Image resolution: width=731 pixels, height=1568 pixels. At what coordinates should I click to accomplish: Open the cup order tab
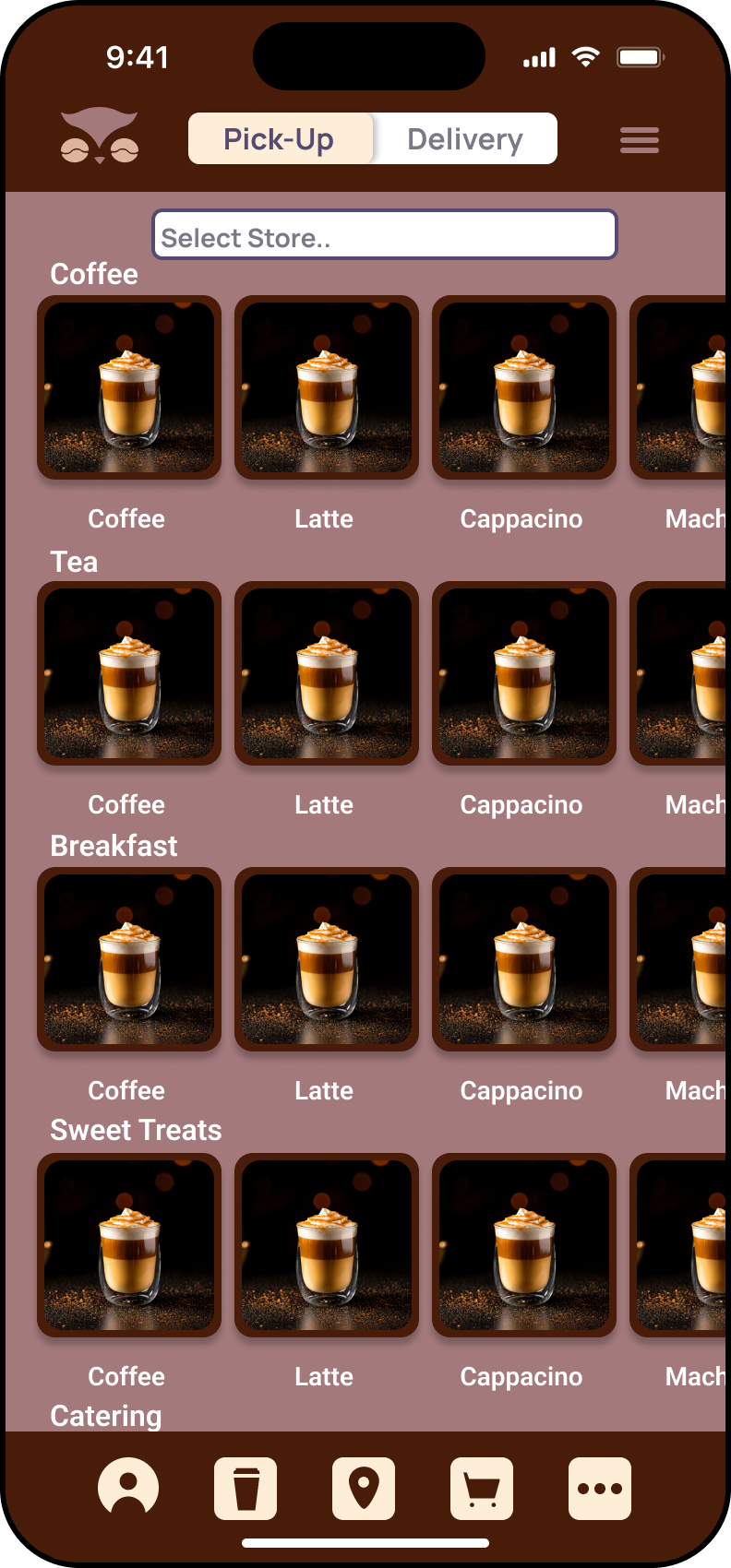point(246,1488)
